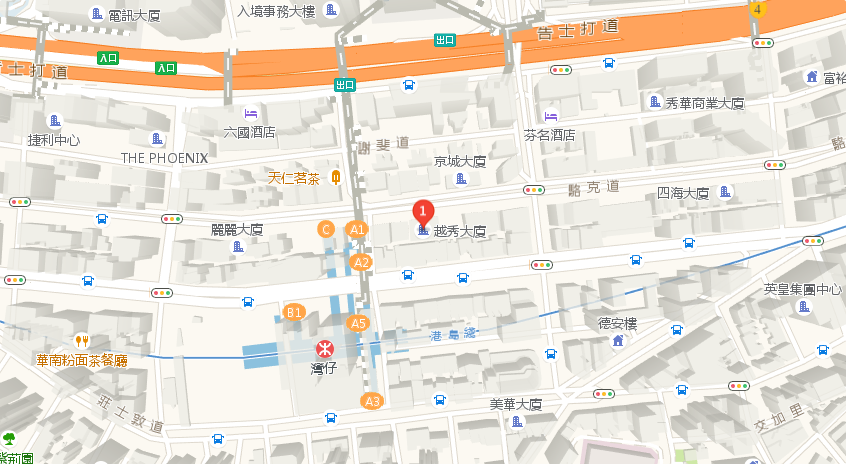This screenshot has height=464, width=846.
Task: Open the 芬名酒店 hotel marker
Action: [x=549, y=115]
